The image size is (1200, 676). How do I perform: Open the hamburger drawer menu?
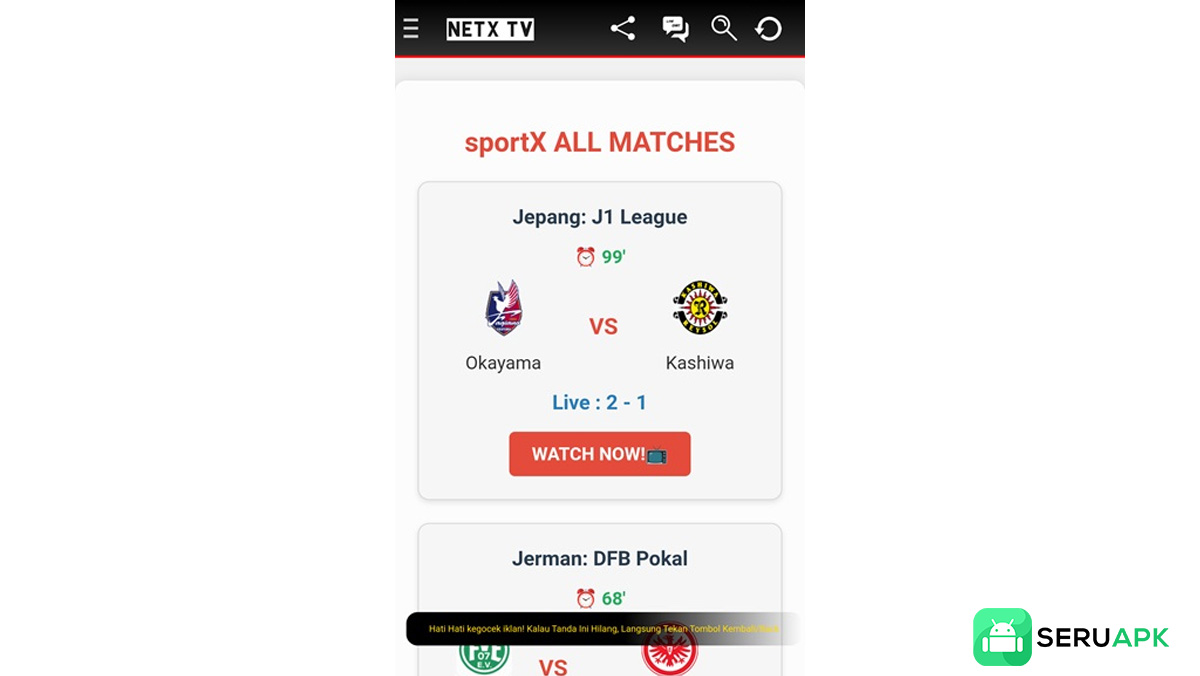pos(411,29)
